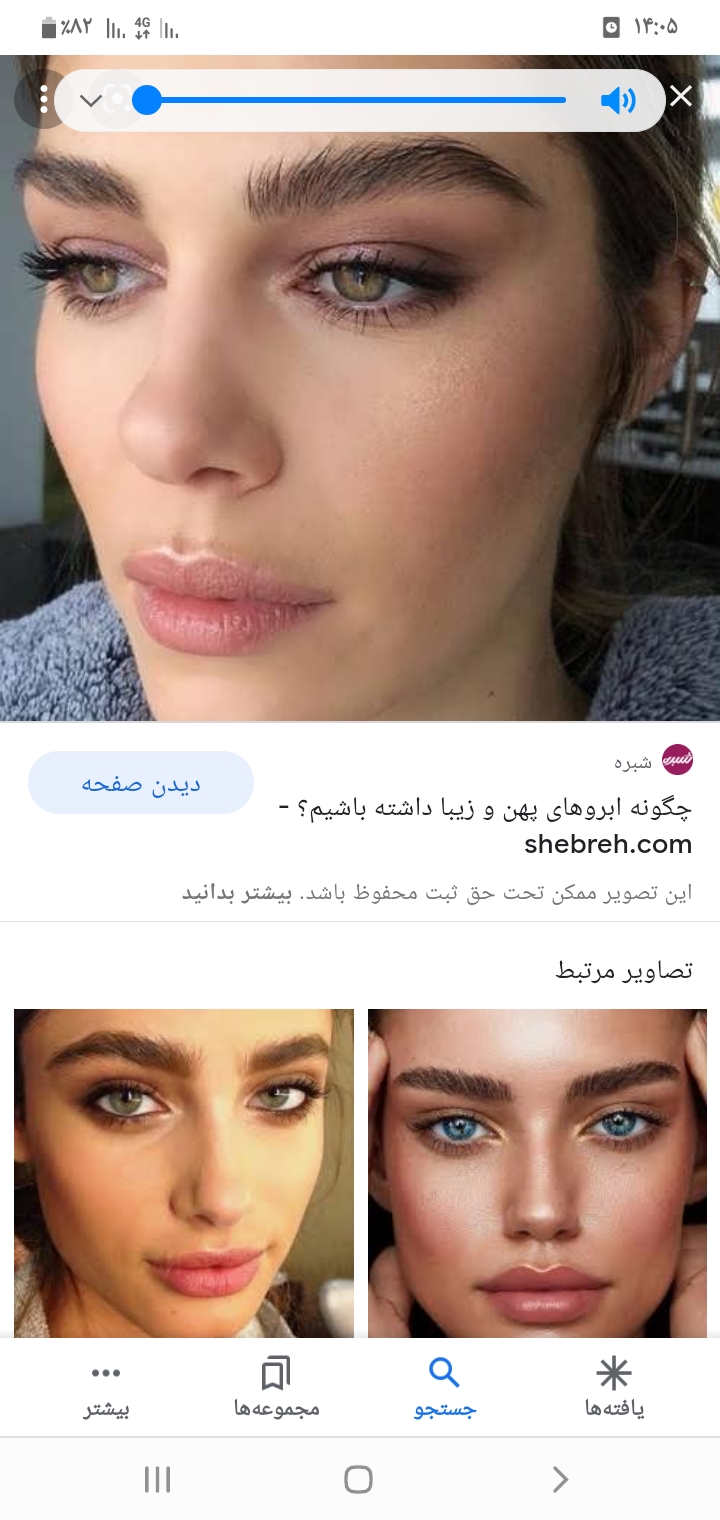Open the بیشتر tab

click(106, 1388)
